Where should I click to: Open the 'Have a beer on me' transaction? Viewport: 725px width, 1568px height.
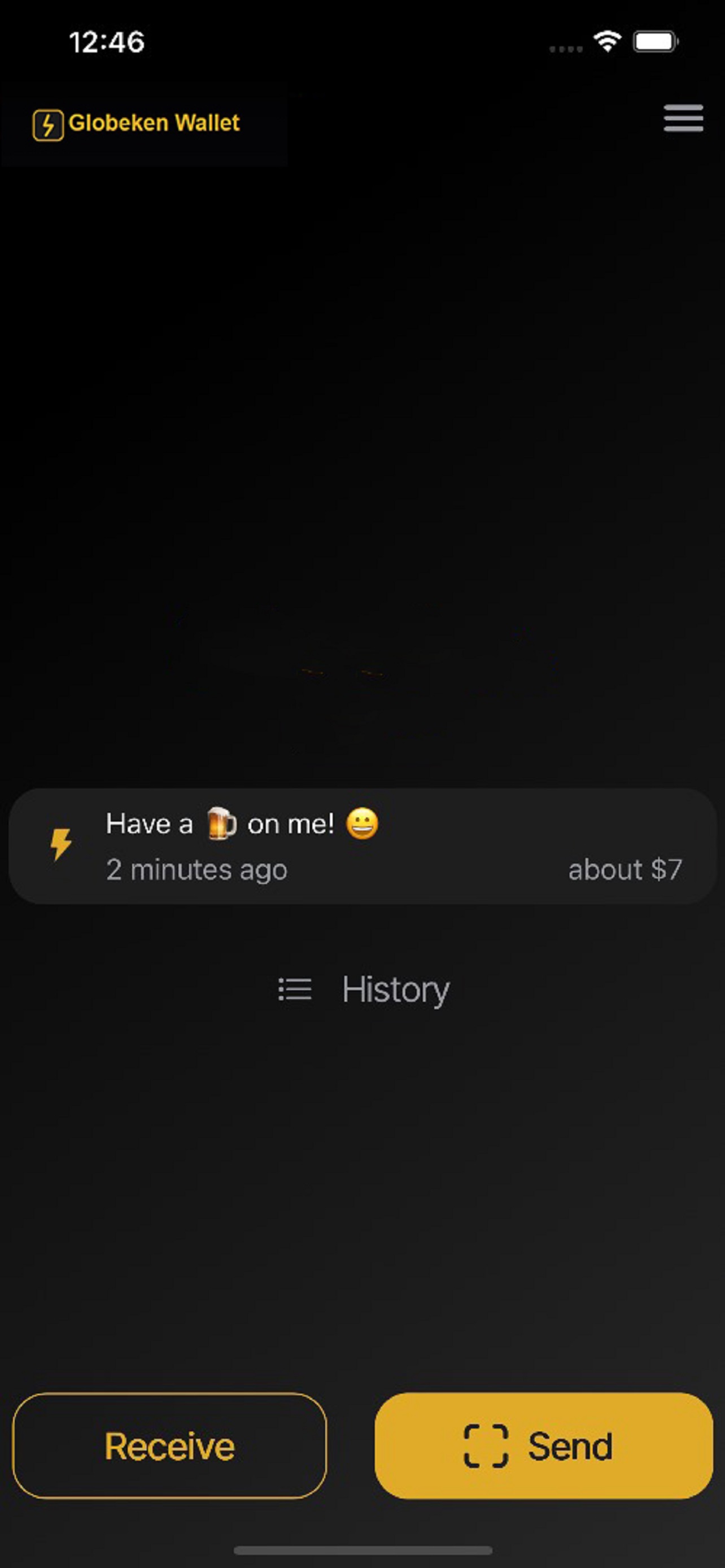click(x=362, y=846)
